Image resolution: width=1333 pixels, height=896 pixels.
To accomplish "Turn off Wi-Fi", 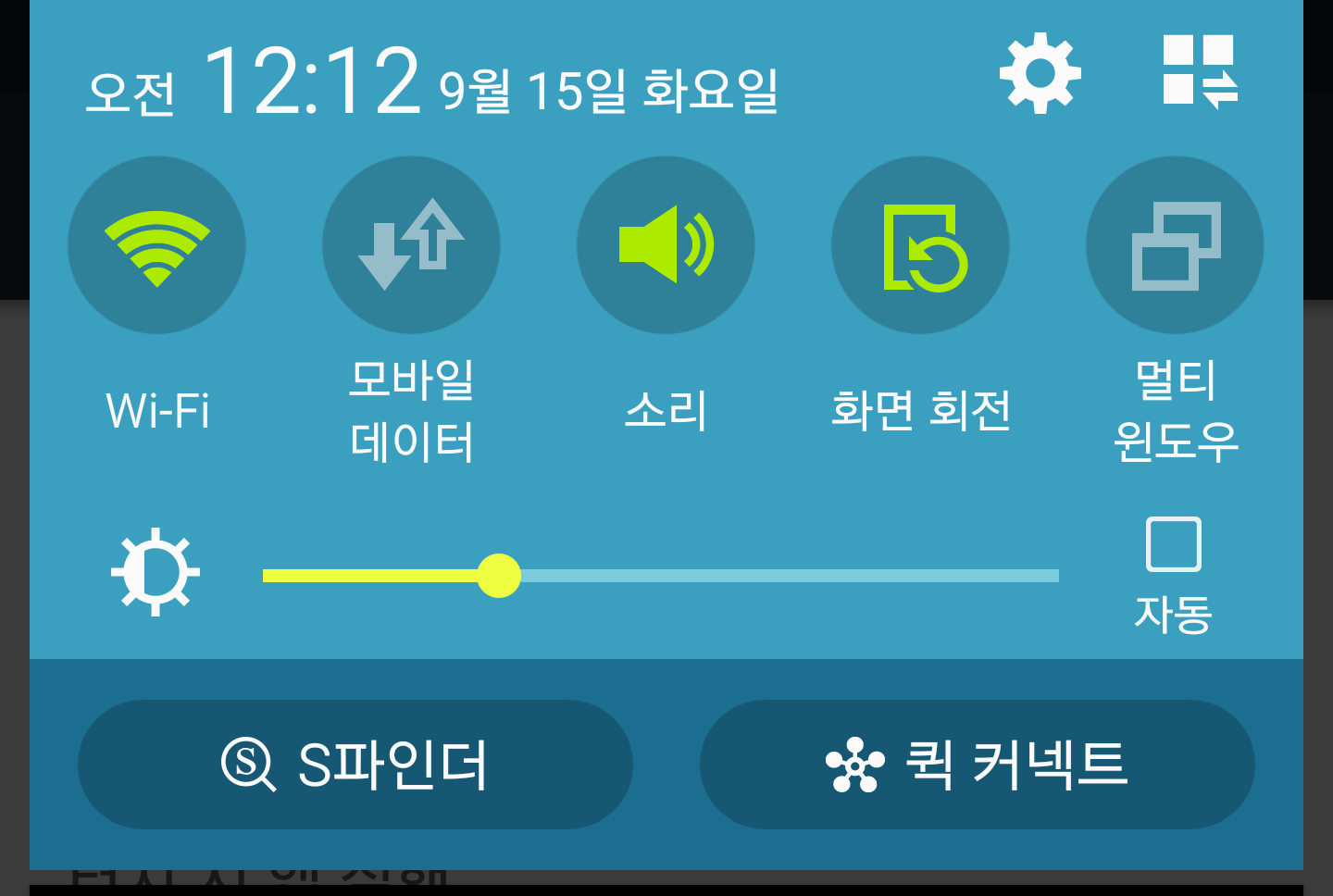I will [156, 245].
